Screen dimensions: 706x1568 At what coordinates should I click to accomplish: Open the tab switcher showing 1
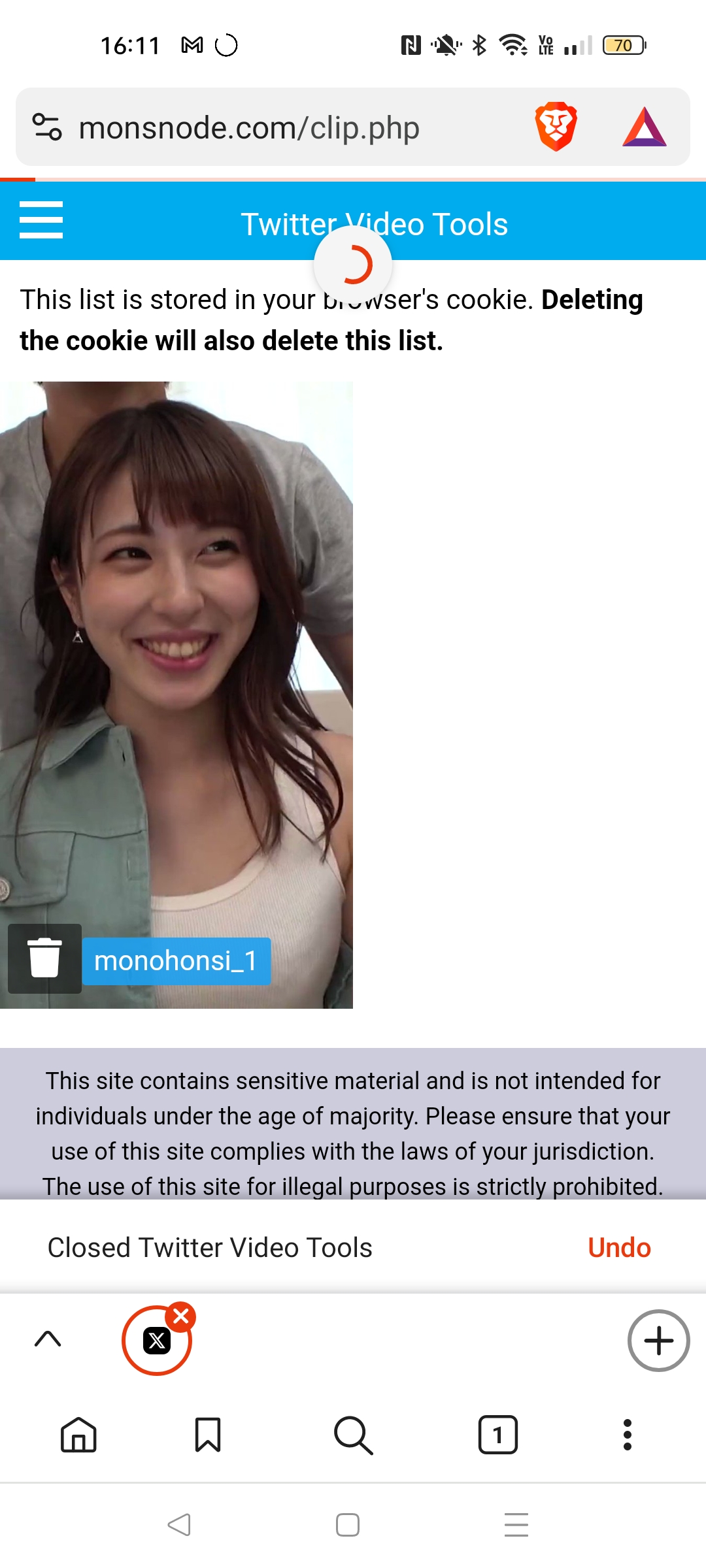497,1435
